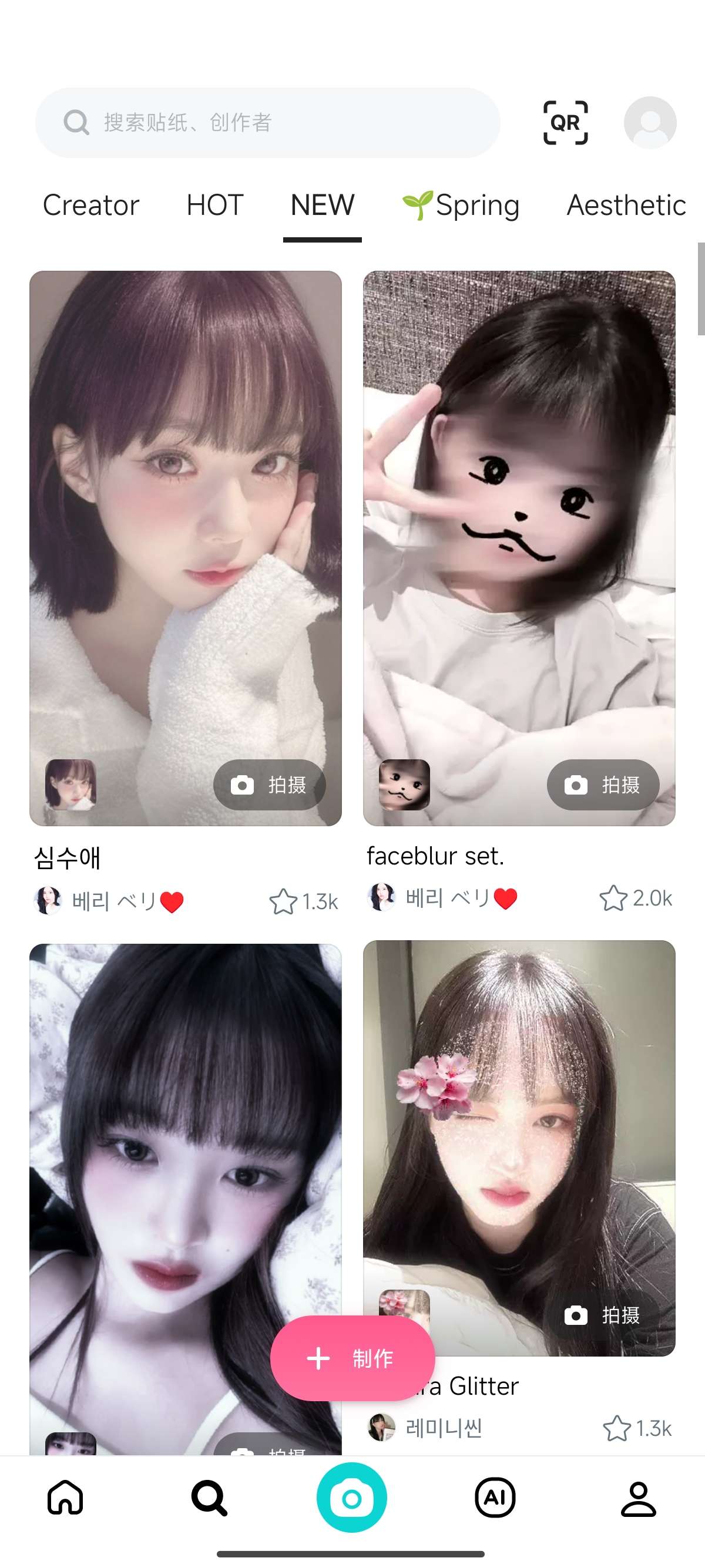Star the Glitter filter by 레미니씬
The image size is (705, 1568).
click(x=616, y=1429)
